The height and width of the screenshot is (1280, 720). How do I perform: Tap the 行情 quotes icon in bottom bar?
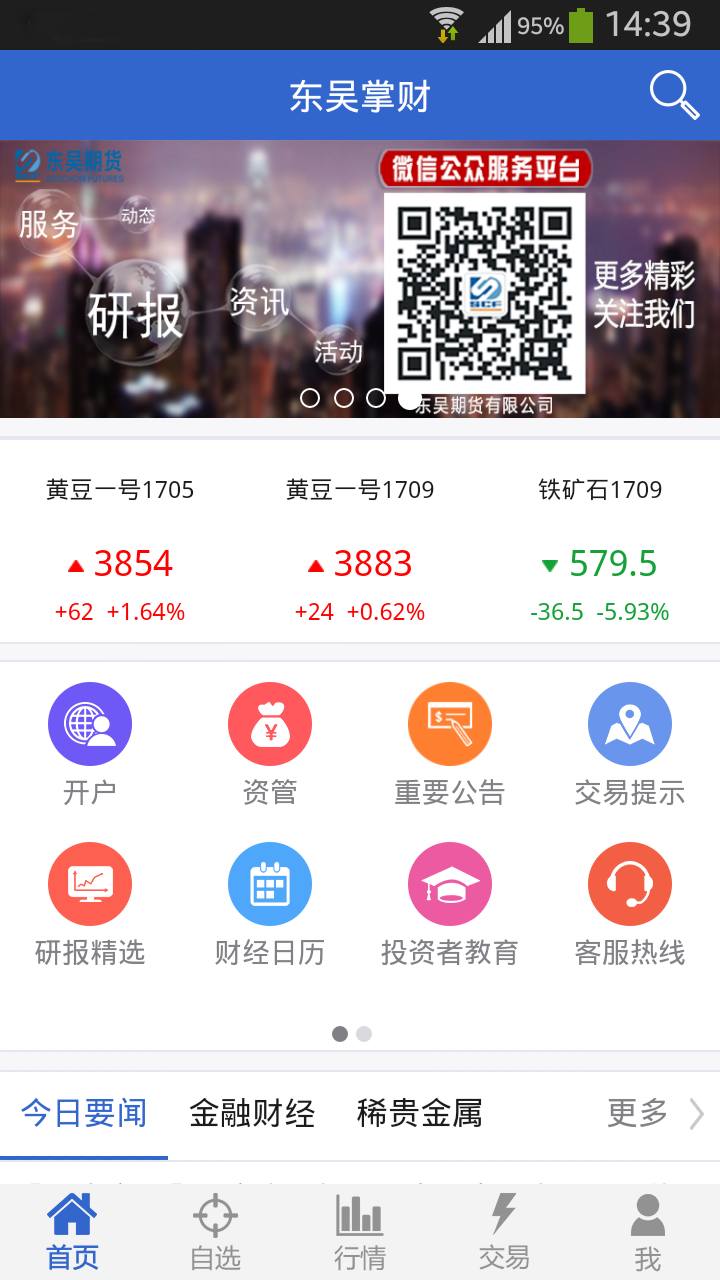pyautogui.click(x=358, y=1228)
